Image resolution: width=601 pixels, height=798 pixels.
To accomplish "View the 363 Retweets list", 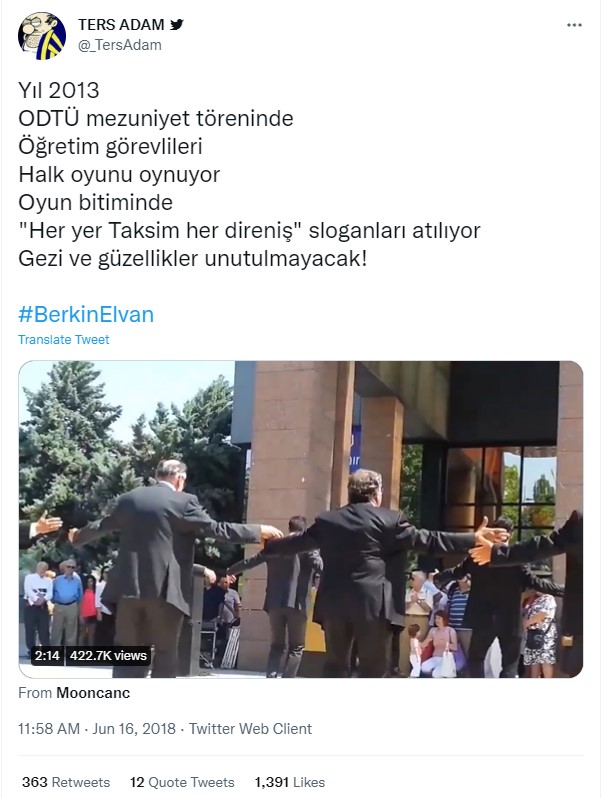I will [65, 782].
